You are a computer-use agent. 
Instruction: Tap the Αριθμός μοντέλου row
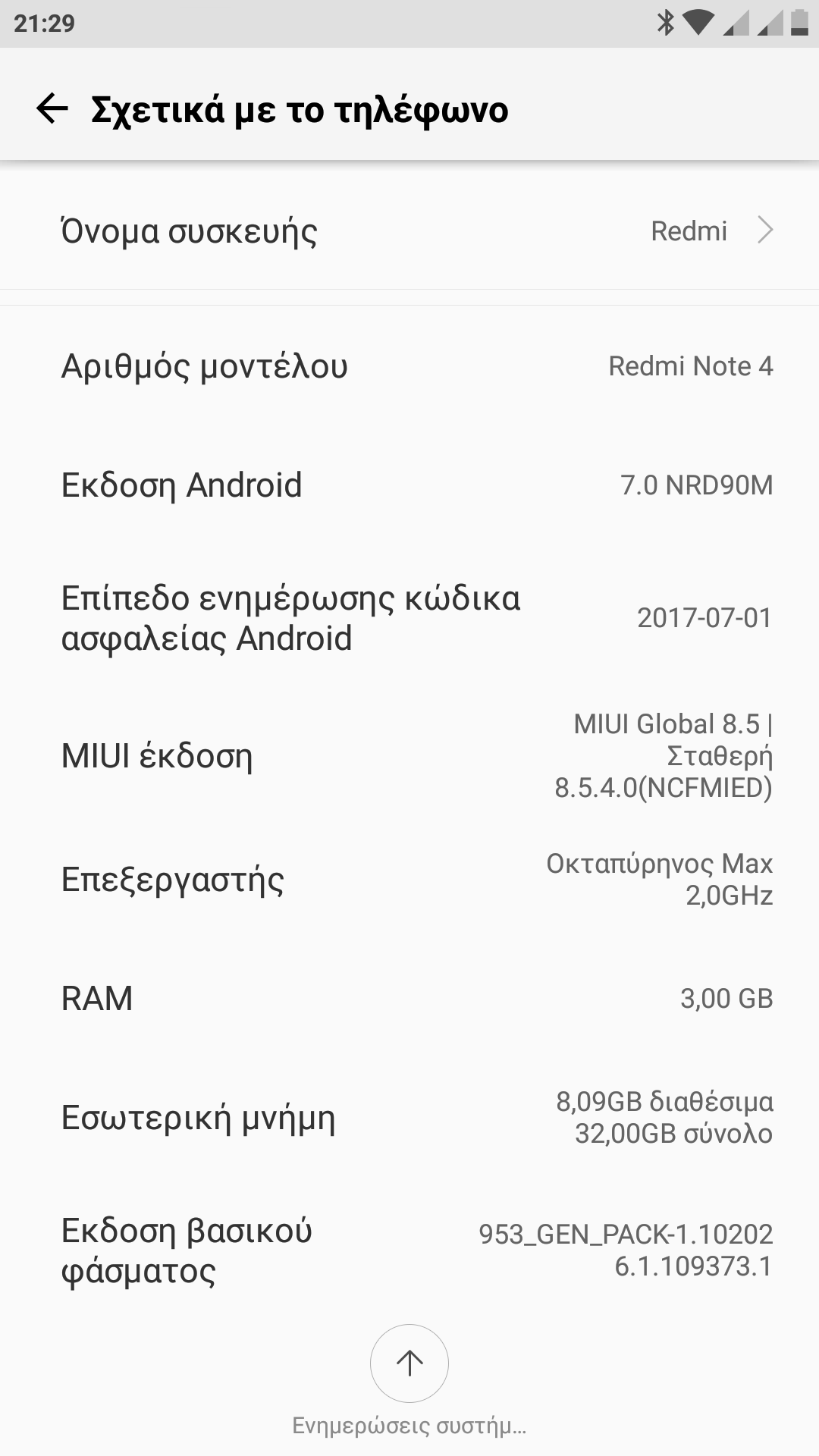pos(409,366)
